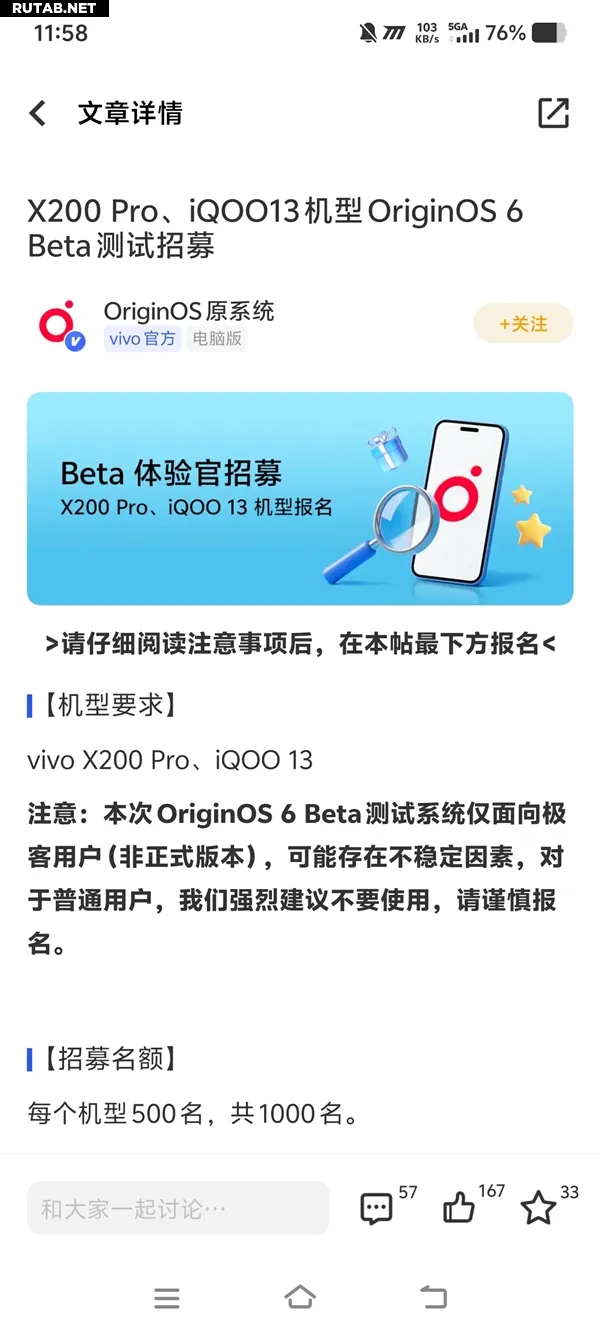Image resolution: width=600 pixels, height=1333 pixels.
Task: Open the Beta 体验官招募 banner image
Action: click(300, 498)
